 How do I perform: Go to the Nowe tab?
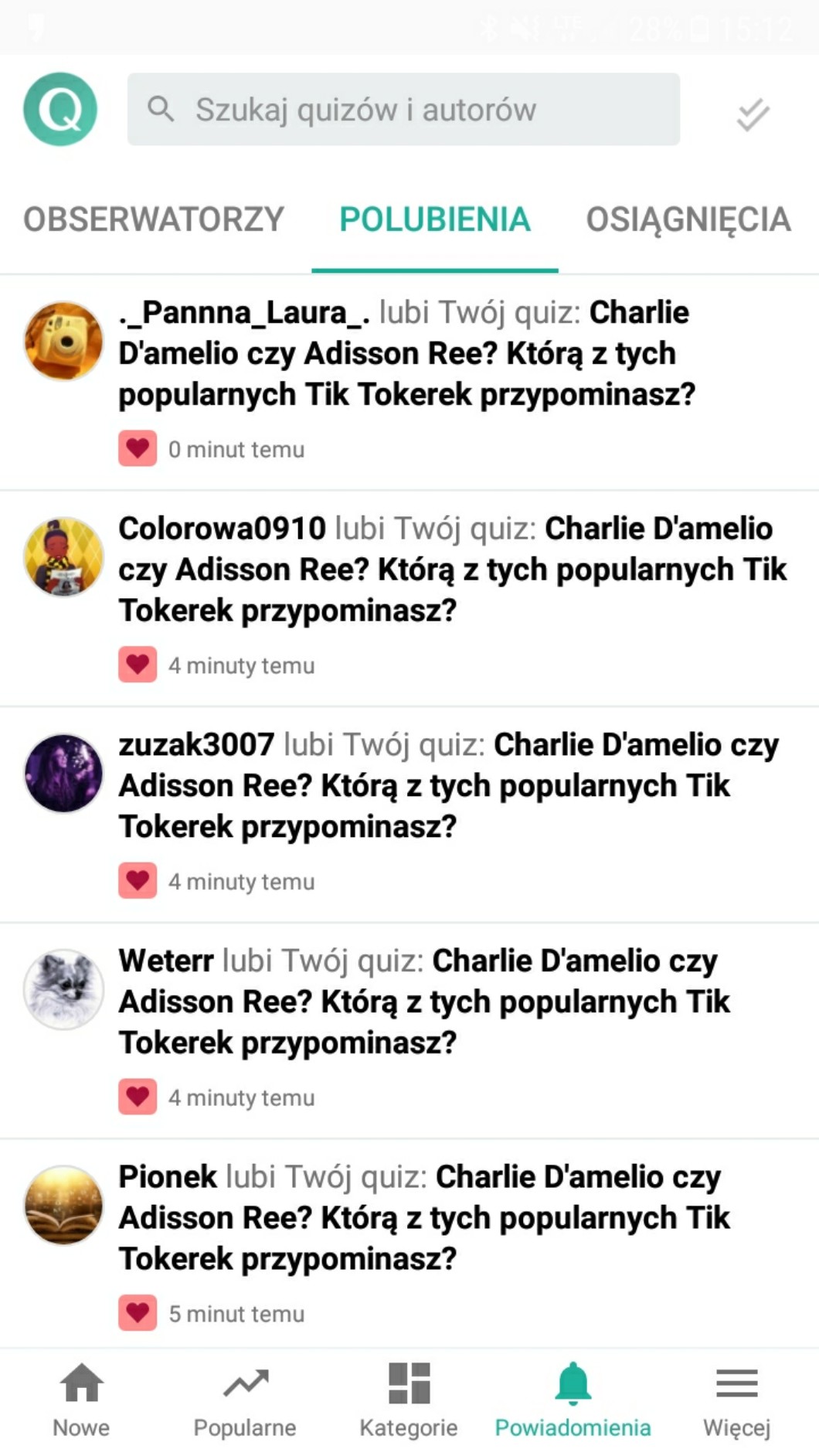[81, 1400]
